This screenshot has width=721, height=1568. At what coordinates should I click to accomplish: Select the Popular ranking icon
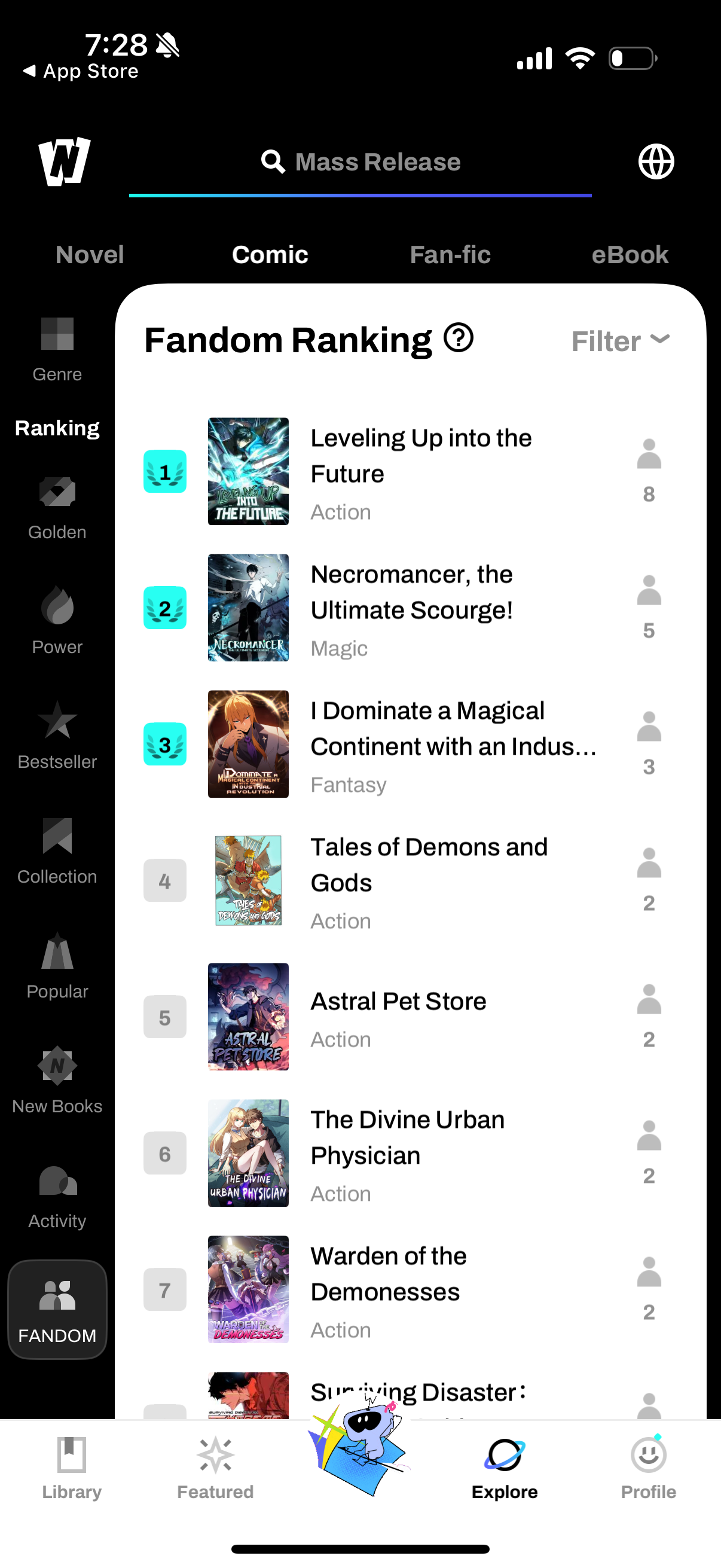(x=57, y=953)
